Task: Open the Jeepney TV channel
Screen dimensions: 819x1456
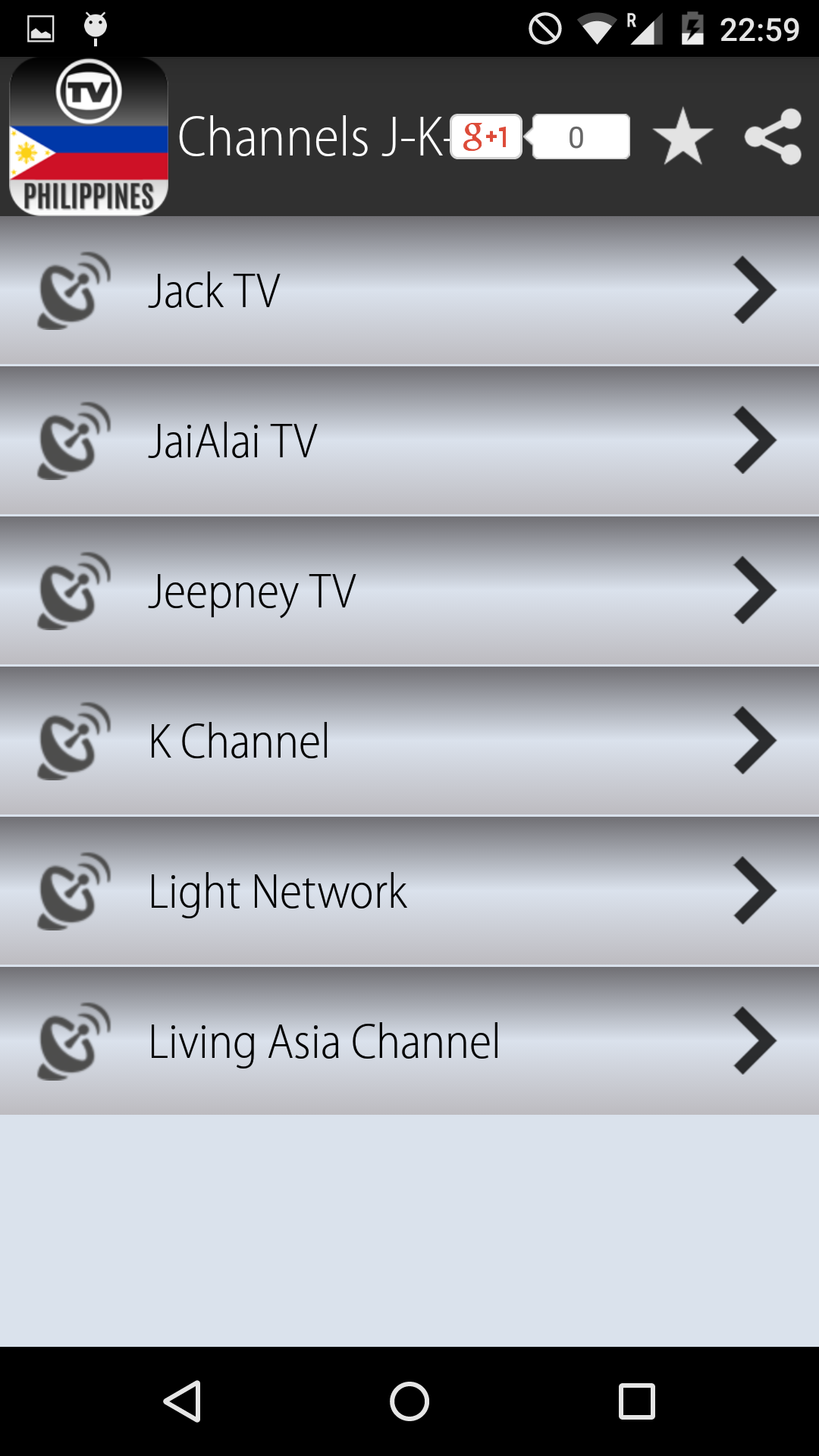Action: click(x=409, y=591)
